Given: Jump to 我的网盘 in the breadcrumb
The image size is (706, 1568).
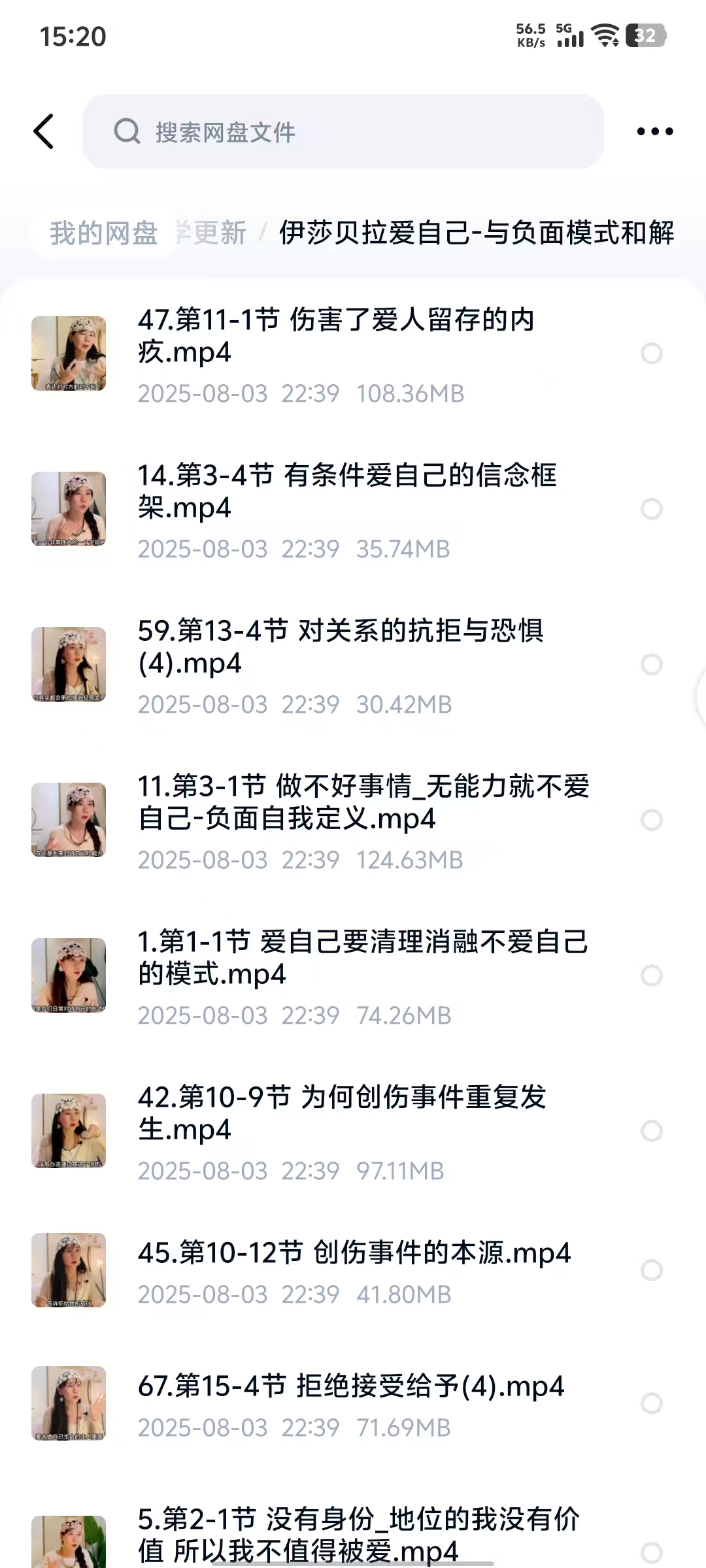Looking at the screenshot, I should tap(104, 233).
